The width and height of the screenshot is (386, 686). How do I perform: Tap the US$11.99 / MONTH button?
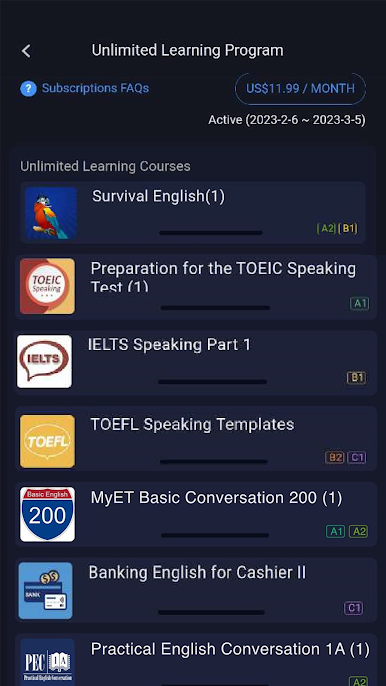[300, 89]
